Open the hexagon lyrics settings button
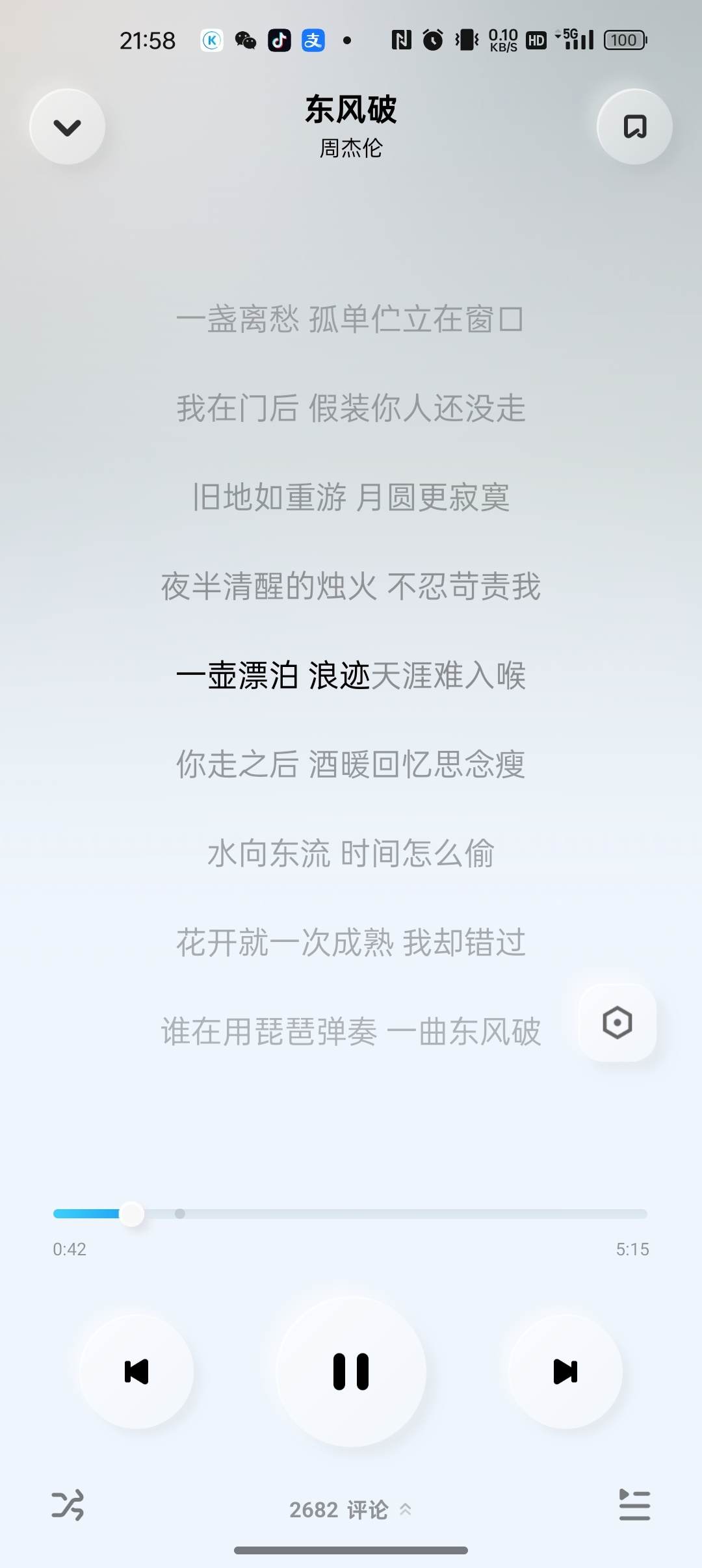 coord(617,1023)
